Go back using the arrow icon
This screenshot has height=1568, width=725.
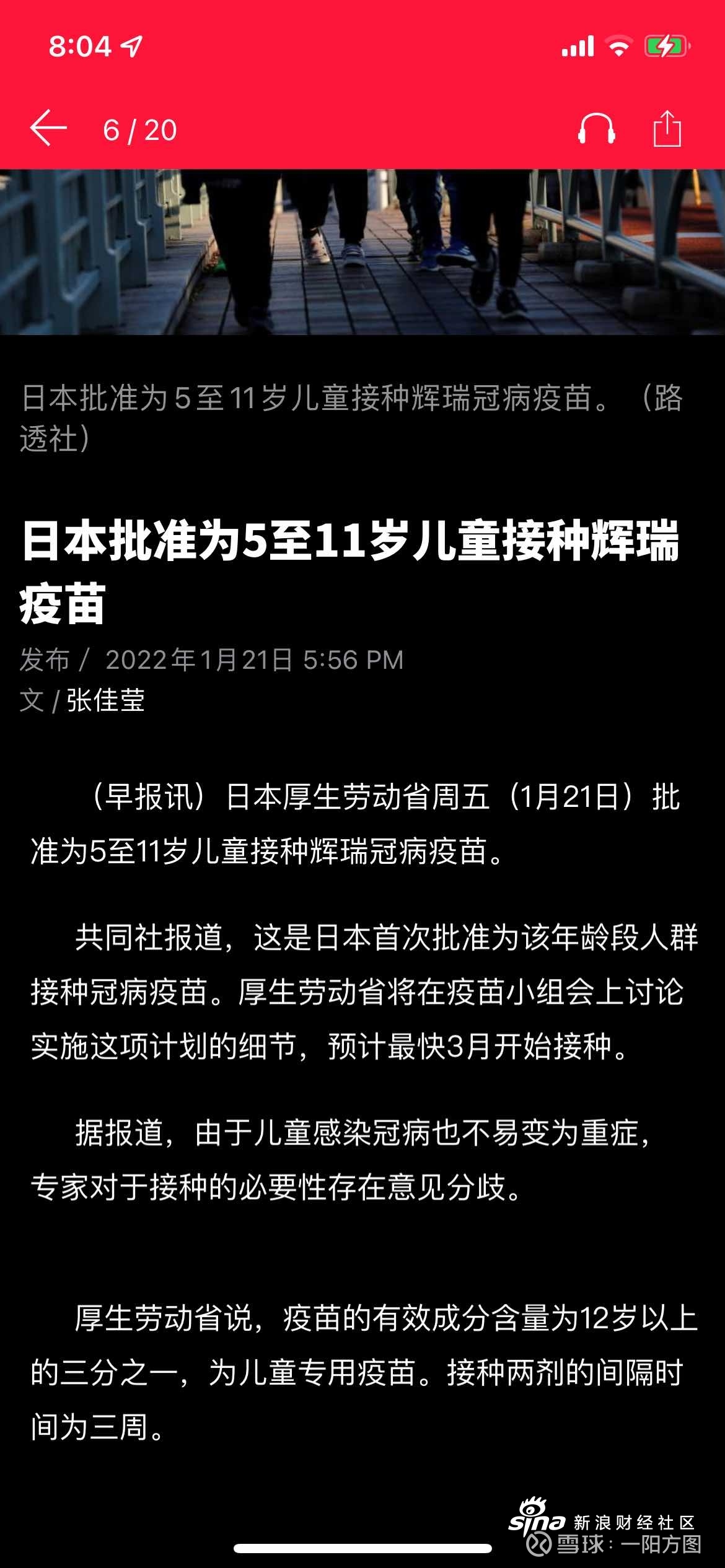tap(48, 129)
